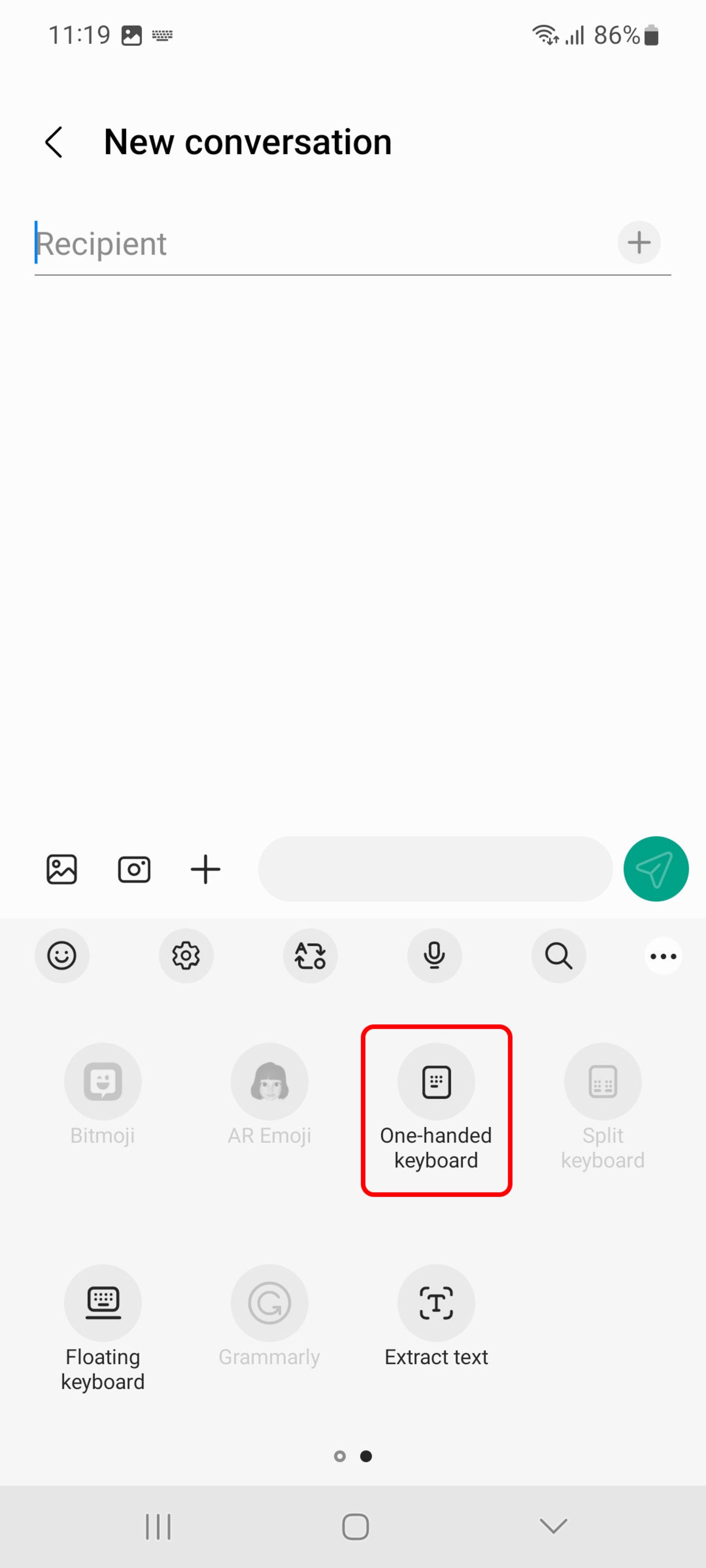Open Grammarly from keyboard tools
Image resolution: width=706 pixels, height=1568 pixels.
click(x=270, y=1303)
